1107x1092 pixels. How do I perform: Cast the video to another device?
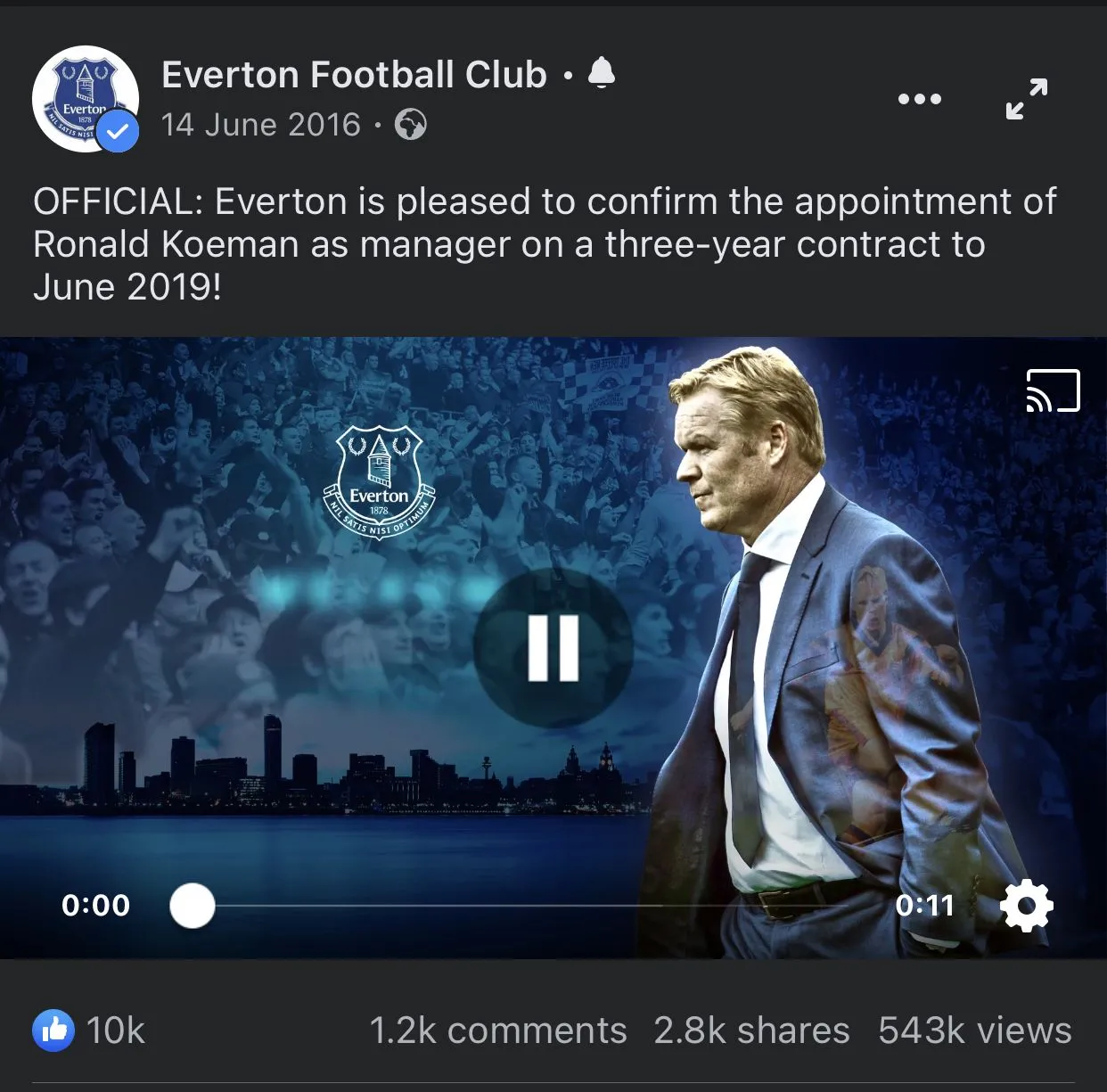pos(1053,391)
